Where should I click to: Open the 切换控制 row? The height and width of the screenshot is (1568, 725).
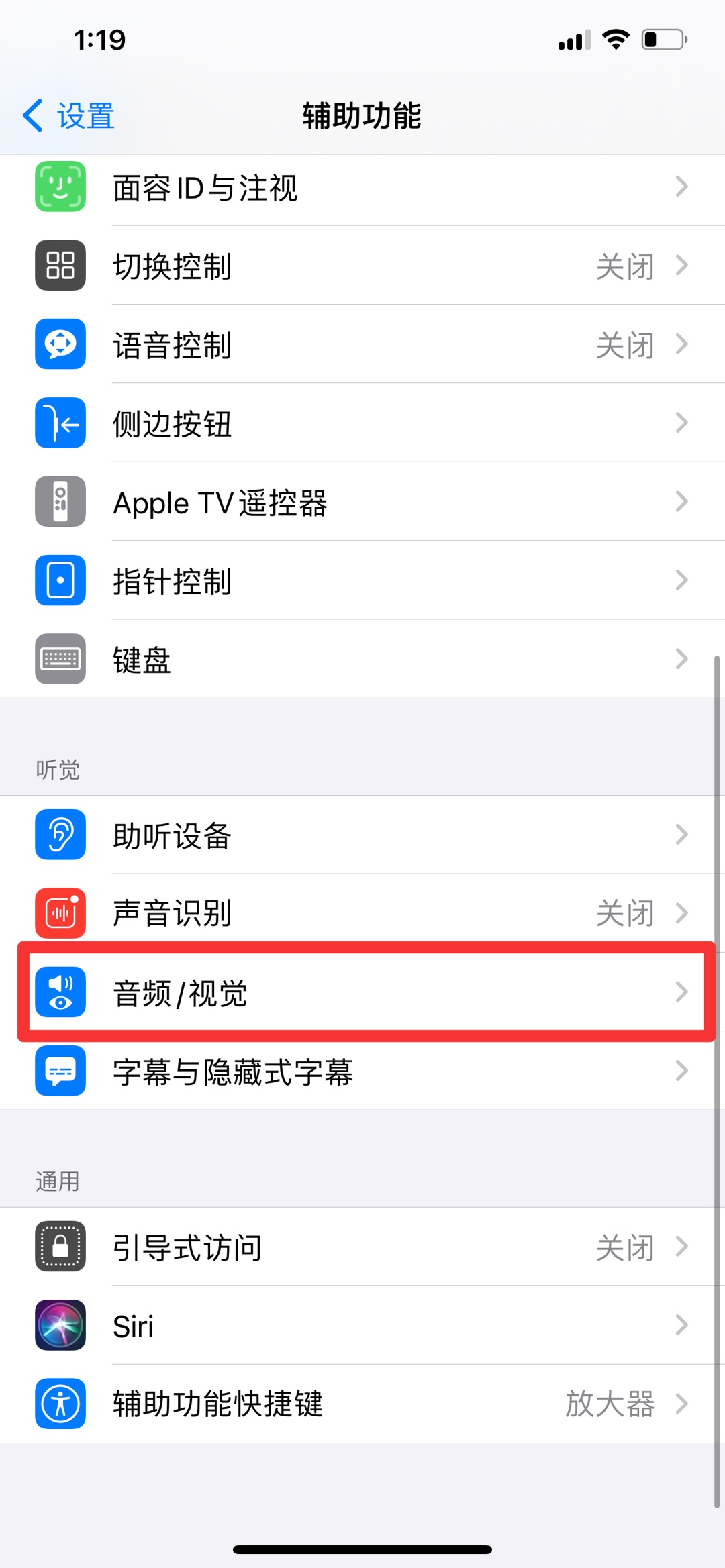(x=362, y=266)
